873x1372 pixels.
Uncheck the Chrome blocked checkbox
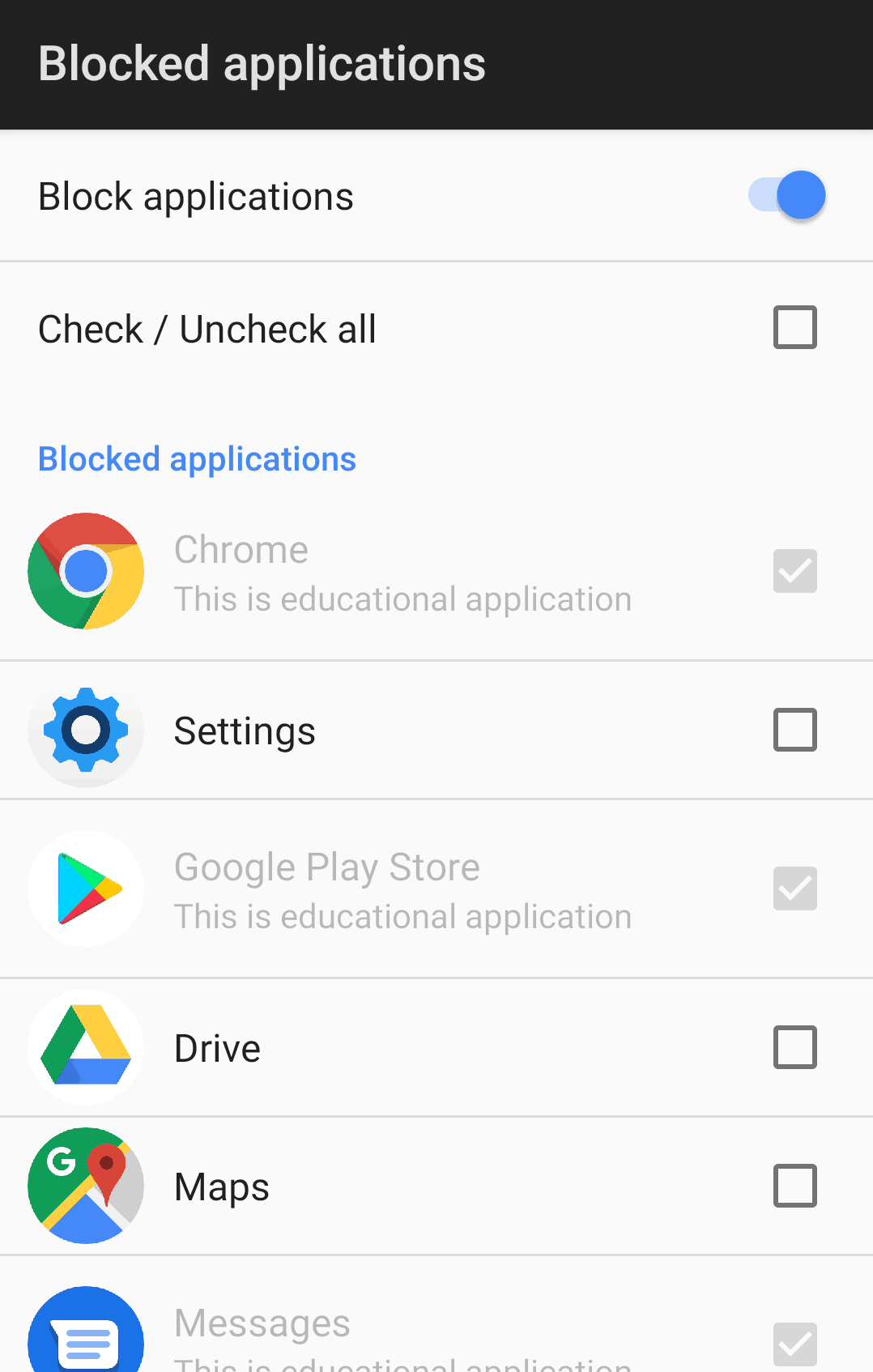tap(794, 571)
